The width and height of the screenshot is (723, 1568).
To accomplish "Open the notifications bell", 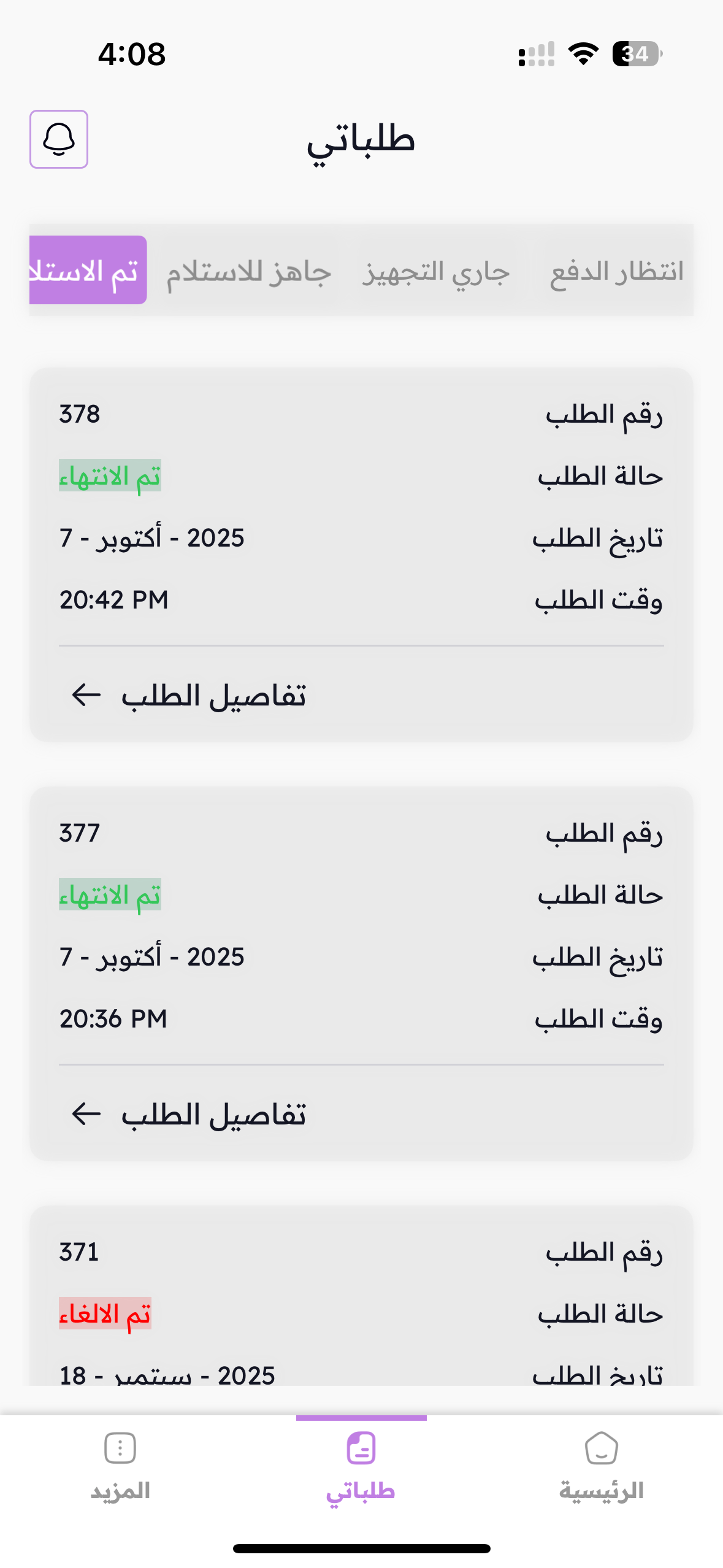I will point(59,139).
